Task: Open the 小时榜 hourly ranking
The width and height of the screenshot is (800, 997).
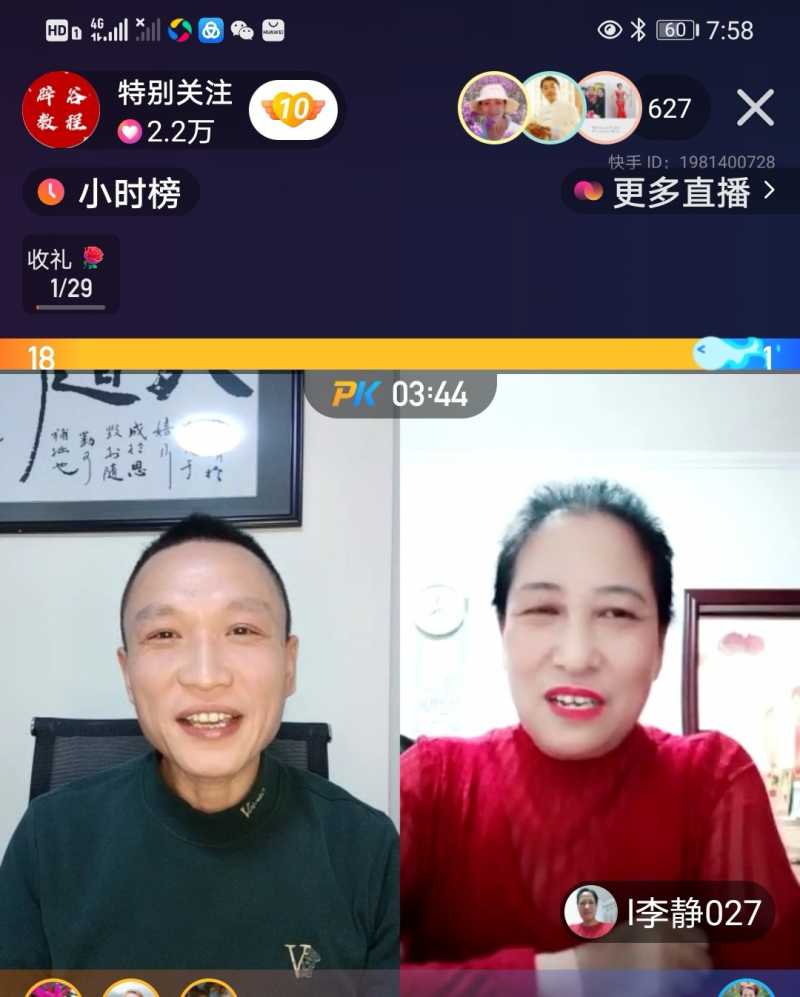Action: pyautogui.click(x=111, y=192)
